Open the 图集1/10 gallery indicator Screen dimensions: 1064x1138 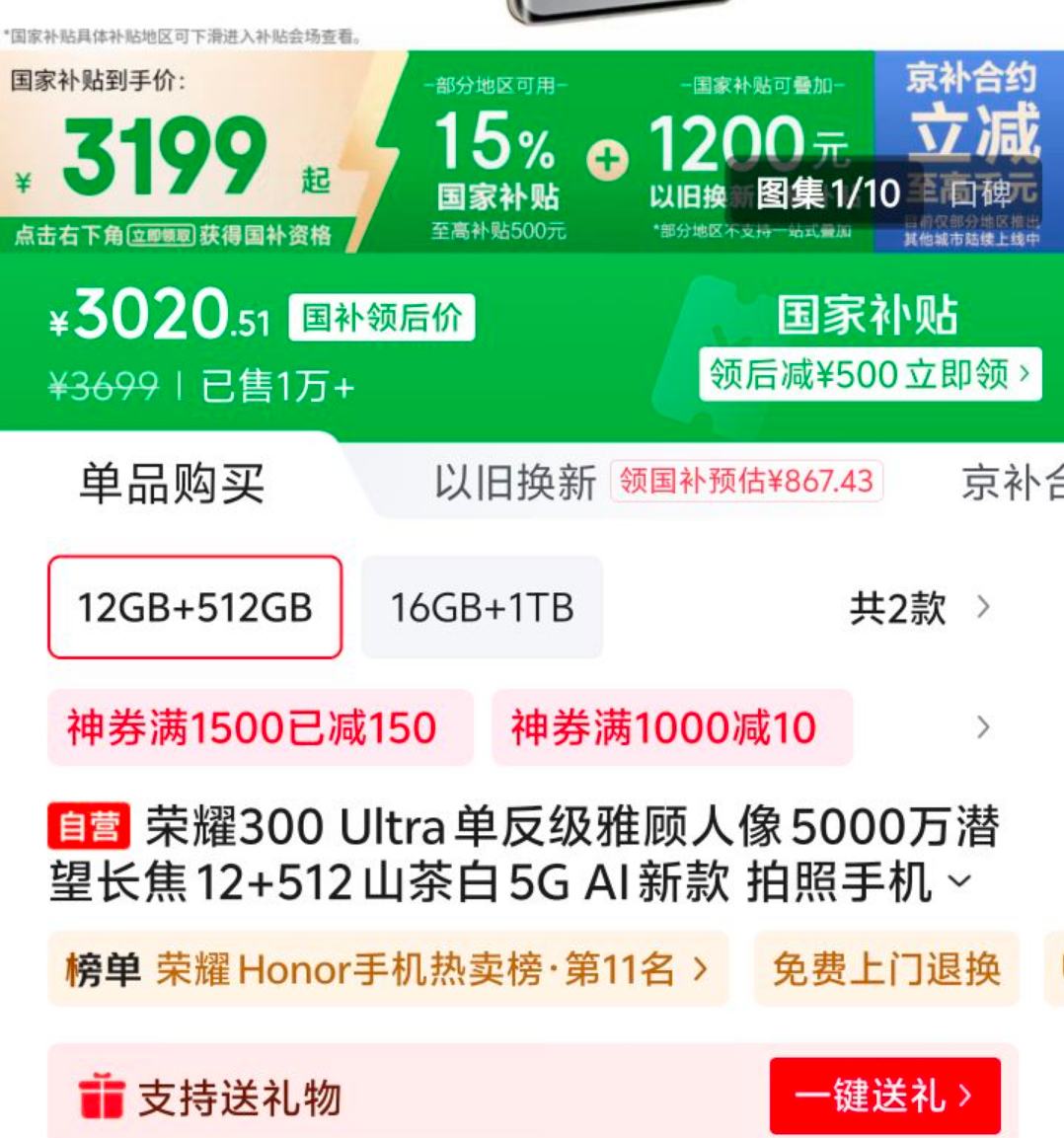pyautogui.click(x=827, y=193)
